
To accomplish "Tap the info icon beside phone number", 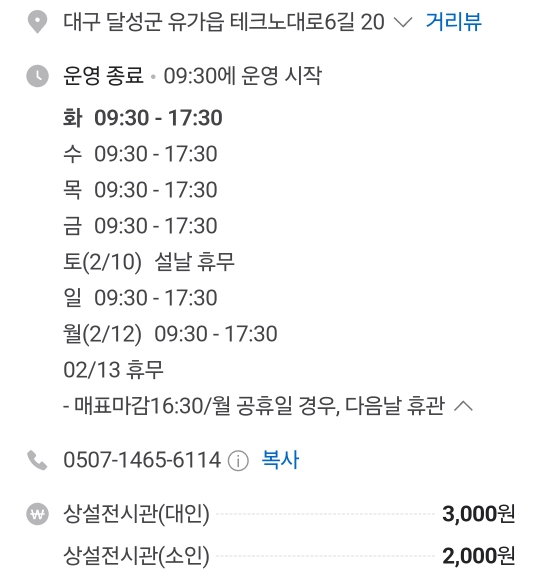I will click(x=238, y=461).
